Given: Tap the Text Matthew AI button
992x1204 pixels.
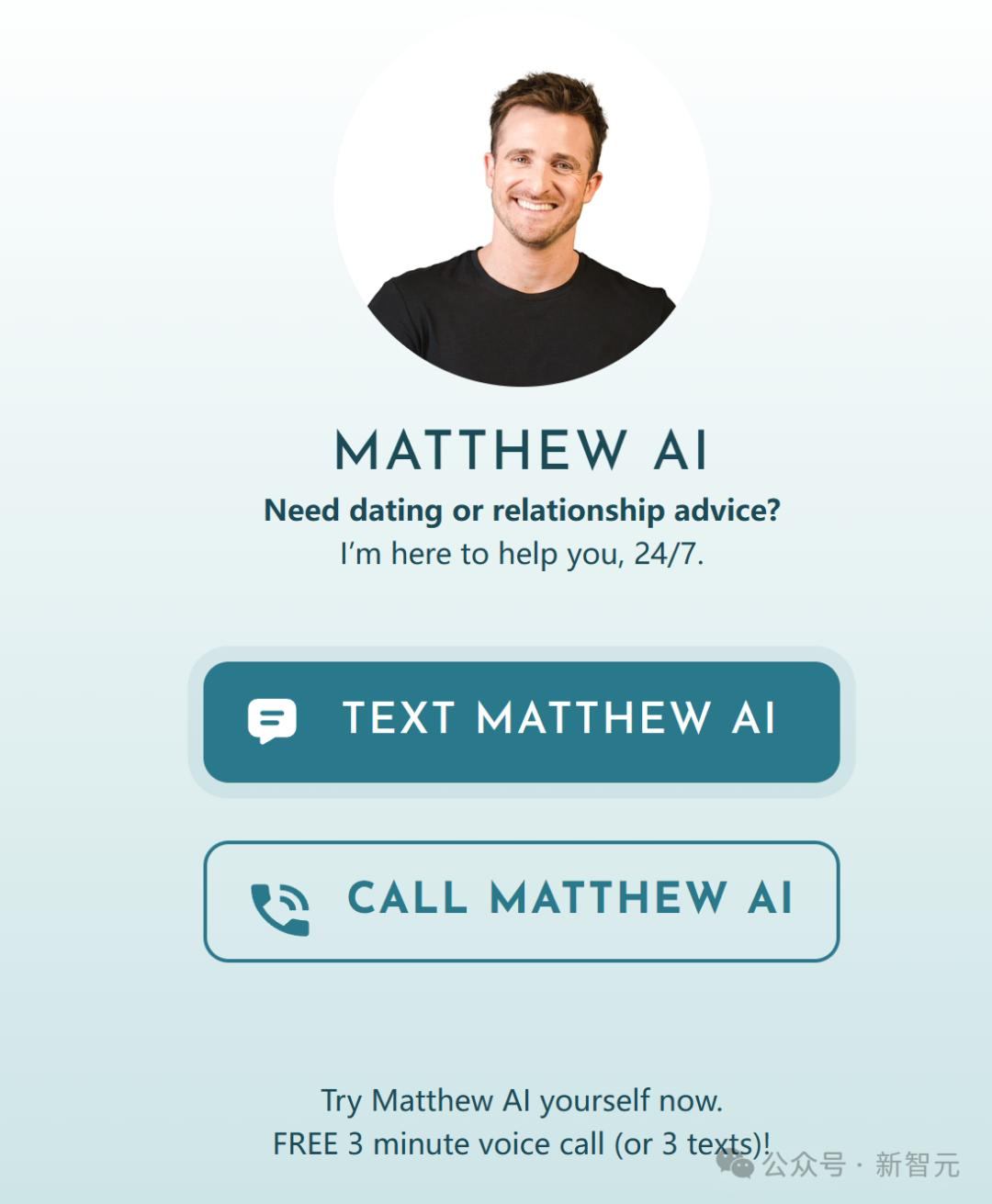Looking at the screenshot, I should tap(521, 721).
